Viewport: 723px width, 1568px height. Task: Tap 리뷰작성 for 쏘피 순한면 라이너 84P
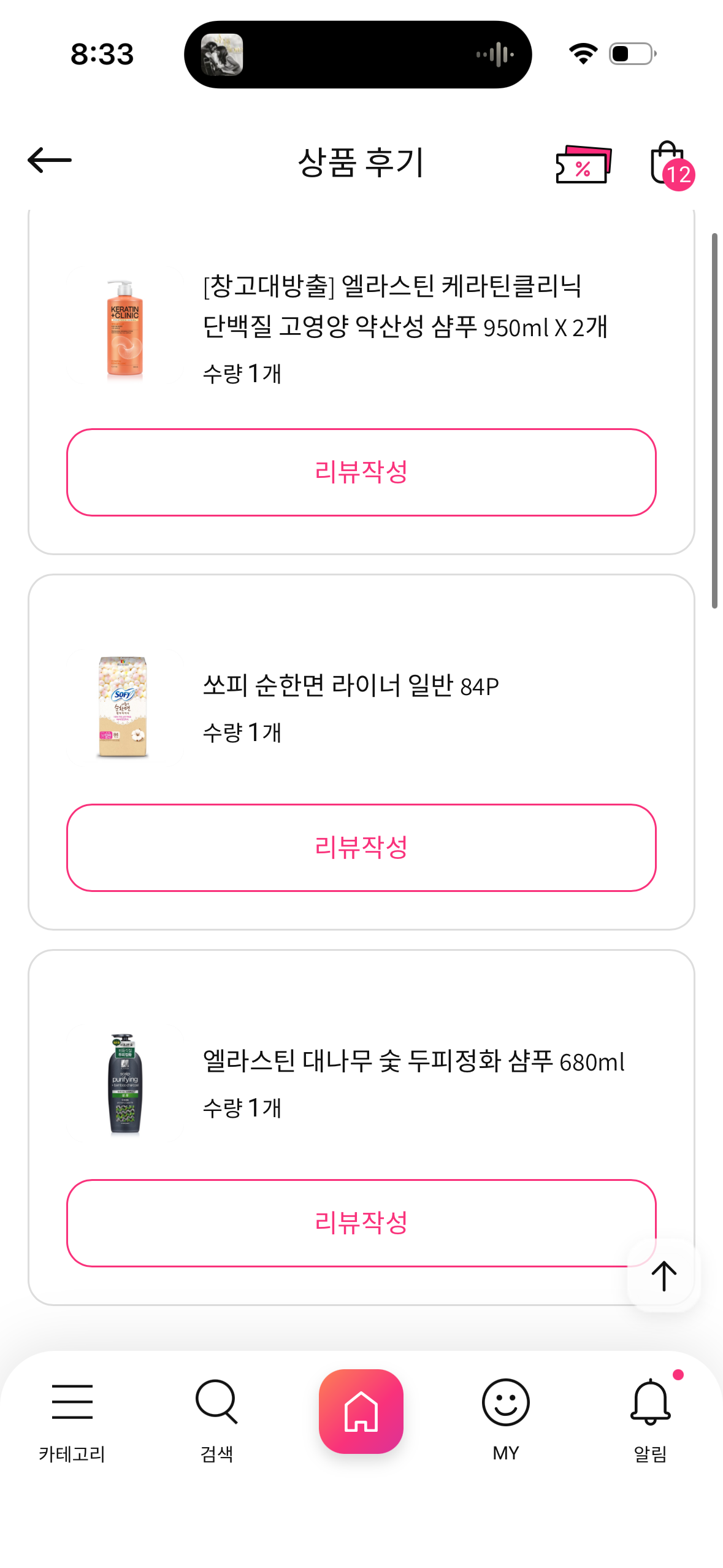click(x=361, y=848)
